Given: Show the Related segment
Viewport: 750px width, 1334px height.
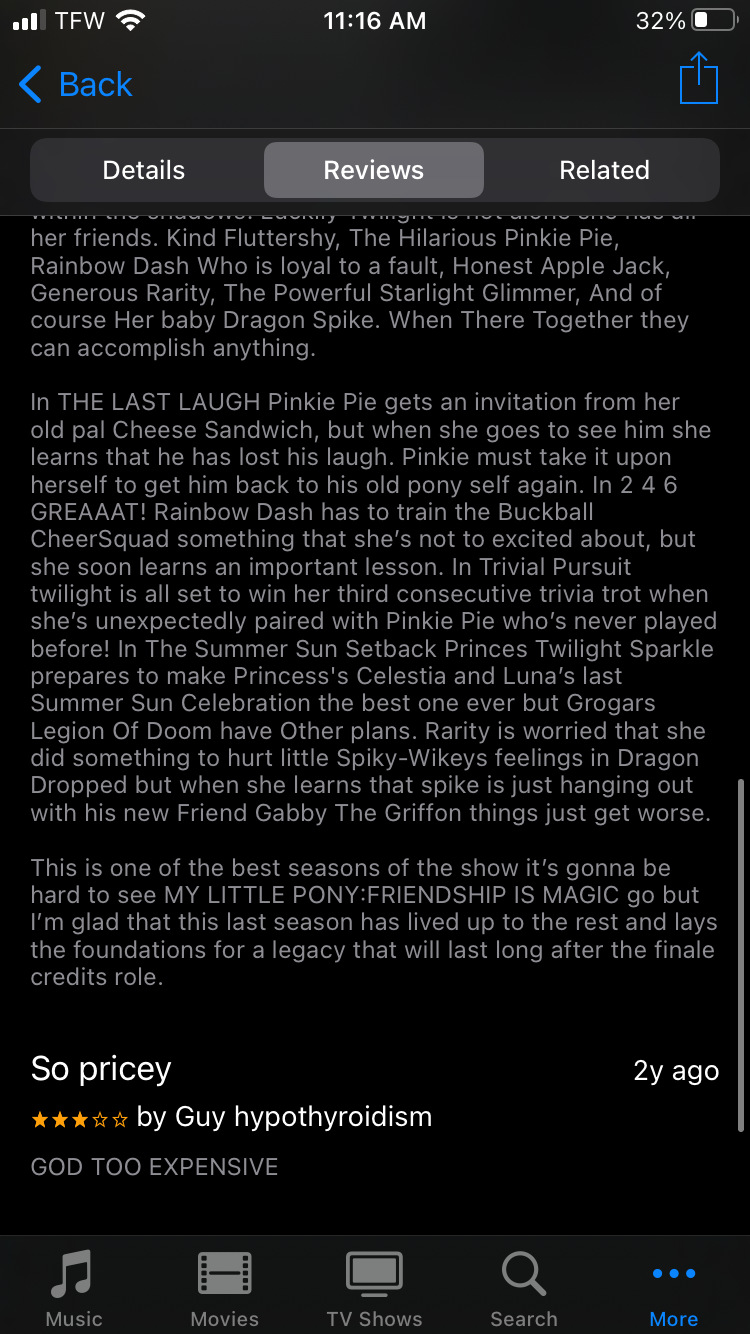Looking at the screenshot, I should click(604, 170).
